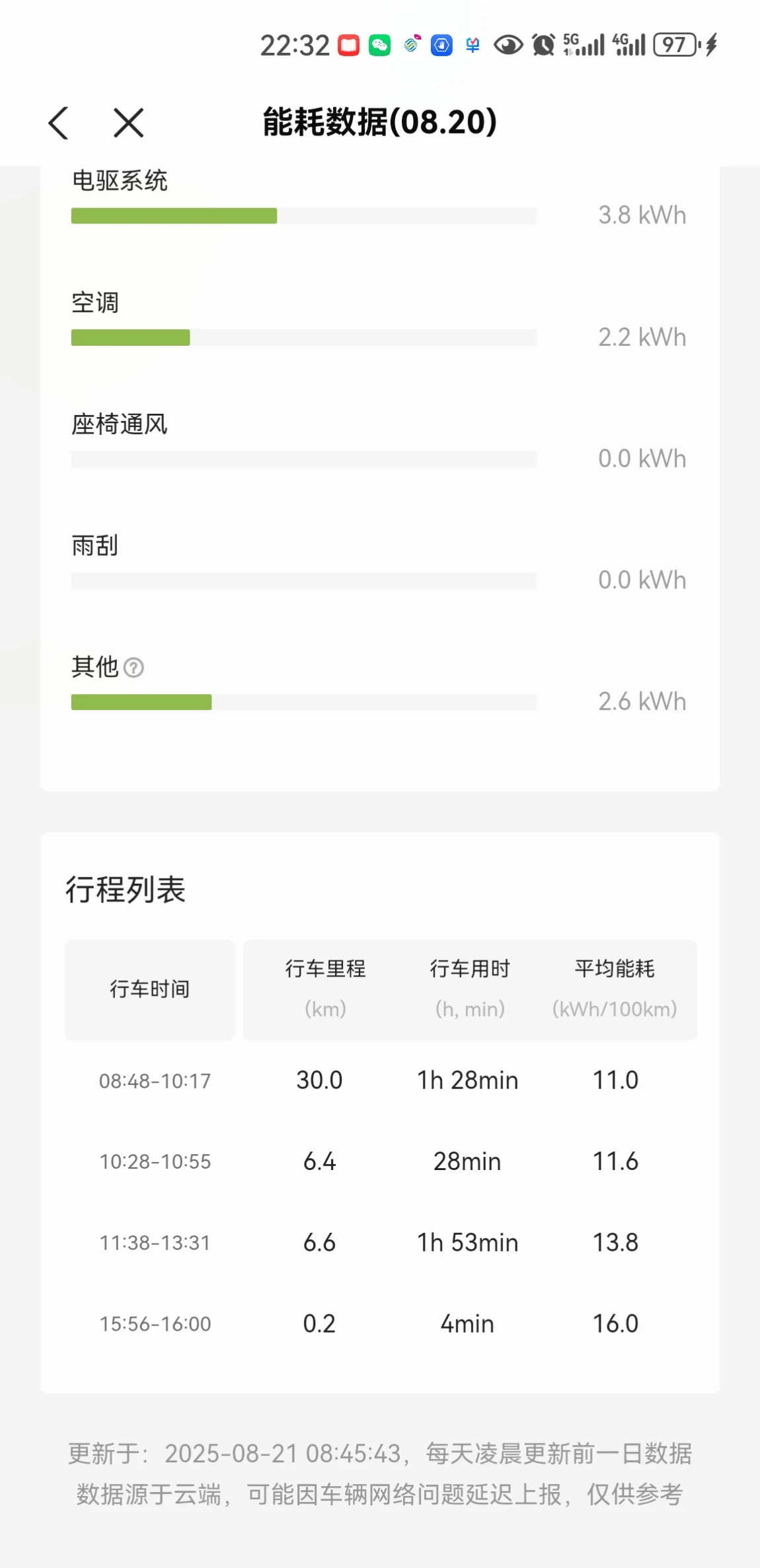
Task: Open the help icon beside 其他
Action: (133, 668)
